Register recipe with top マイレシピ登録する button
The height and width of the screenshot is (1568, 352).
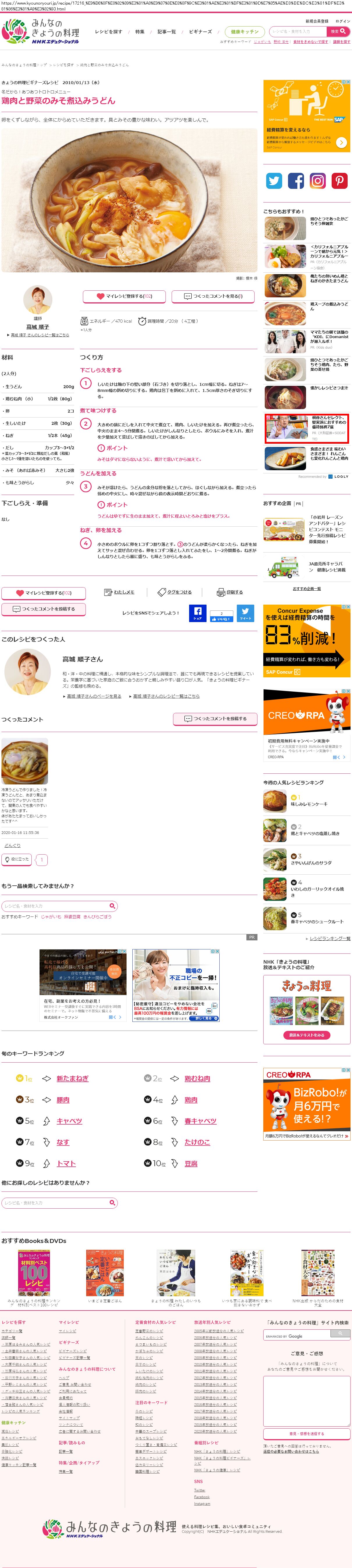click(x=125, y=296)
